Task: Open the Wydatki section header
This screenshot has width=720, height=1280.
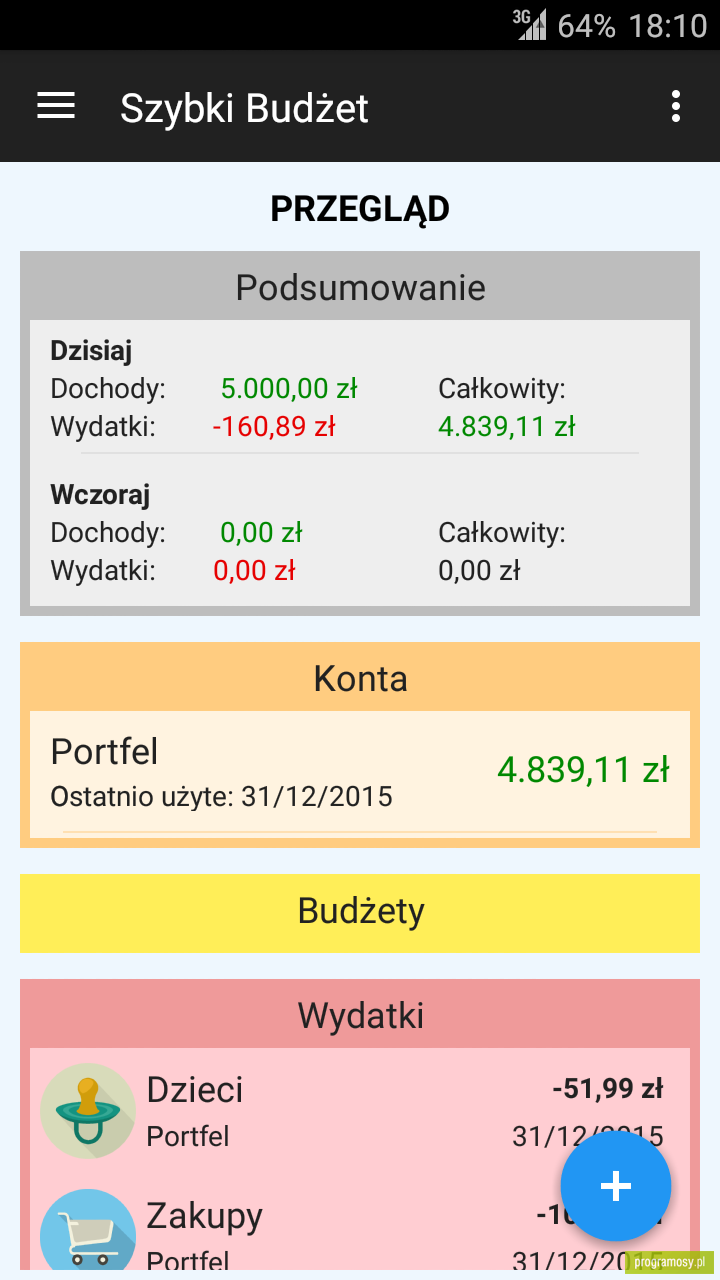Action: pos(360,1015)
